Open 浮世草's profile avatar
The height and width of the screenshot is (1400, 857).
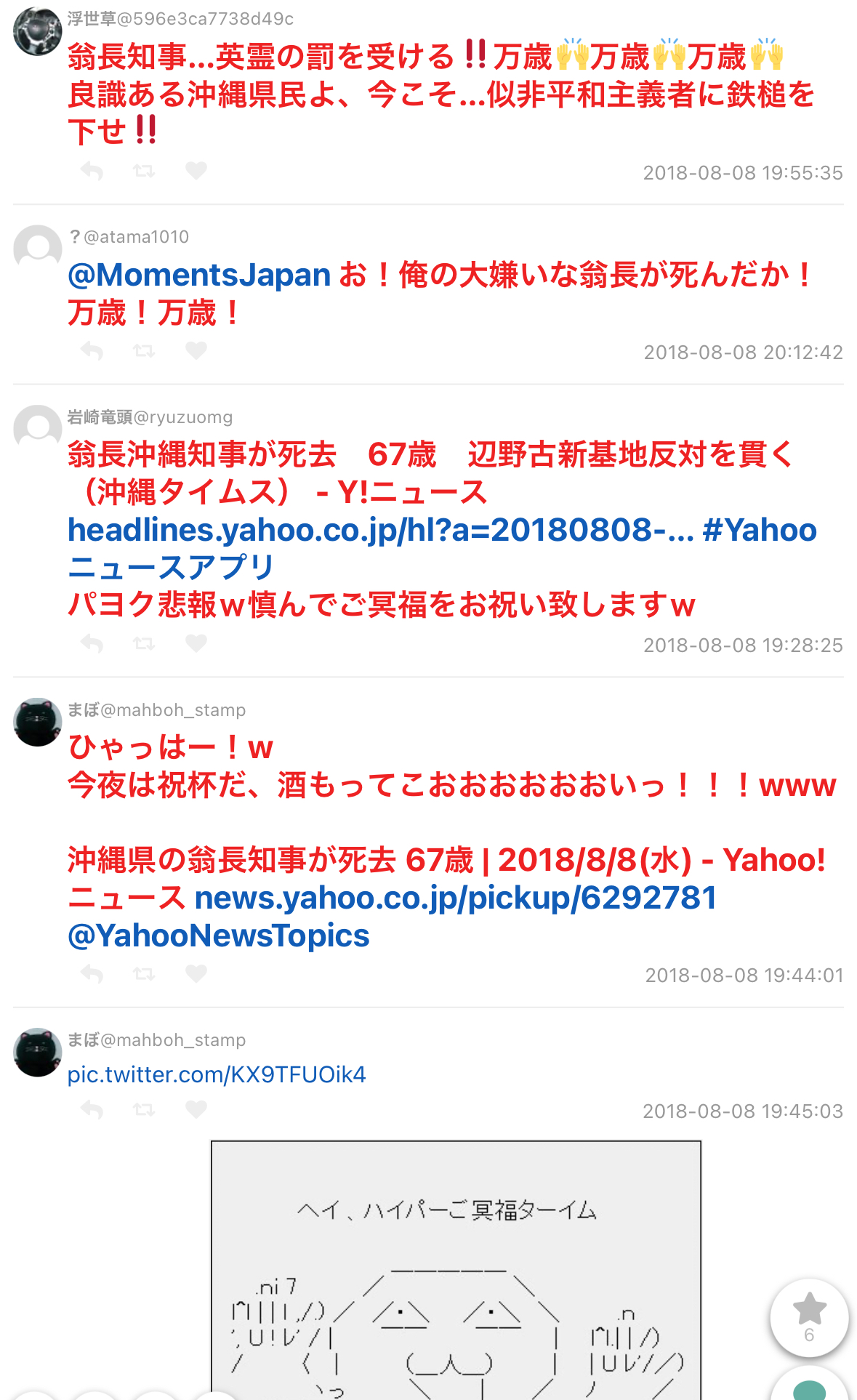click(x=38, y=32)
